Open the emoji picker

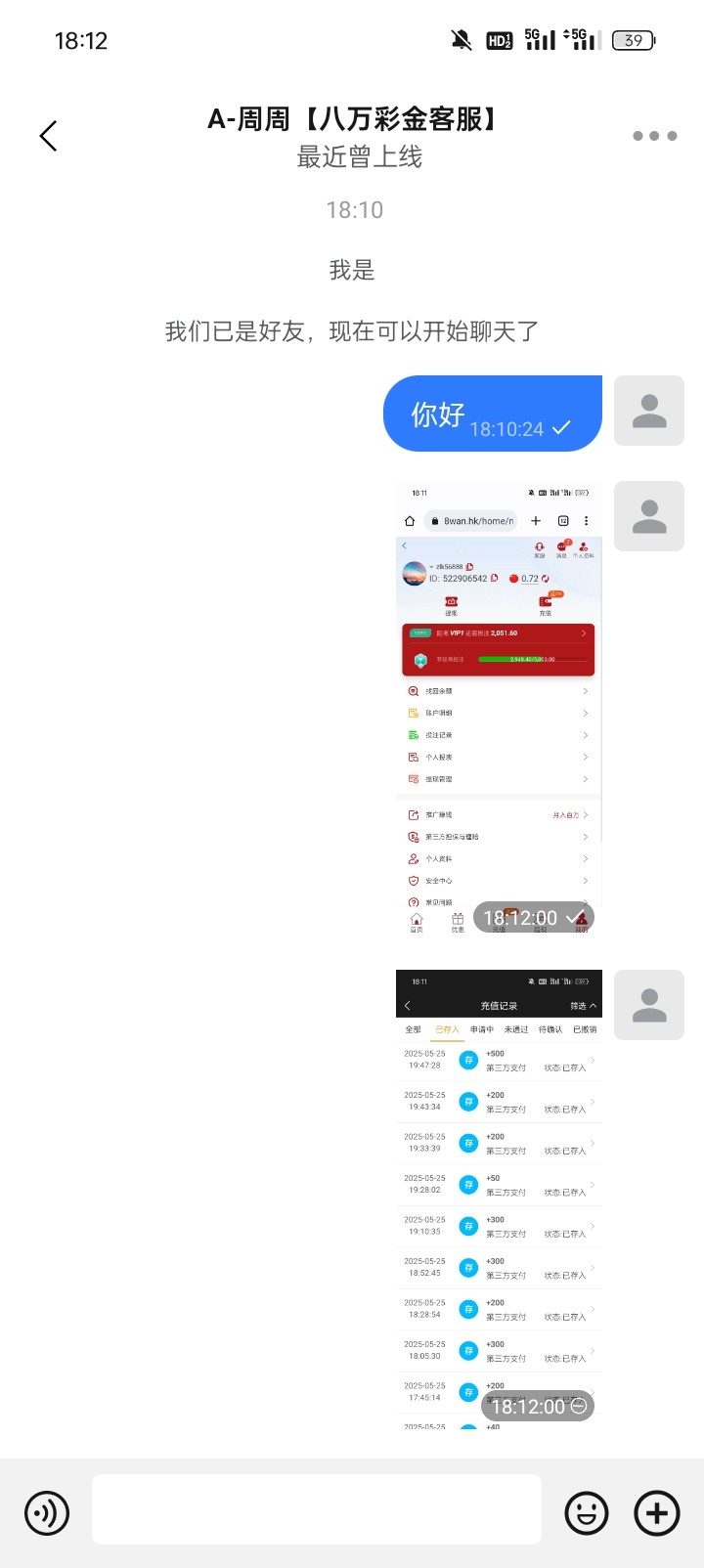point(587,1513)
